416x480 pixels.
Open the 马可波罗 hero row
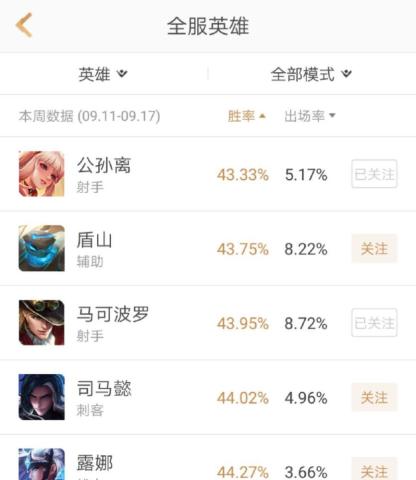208,323
